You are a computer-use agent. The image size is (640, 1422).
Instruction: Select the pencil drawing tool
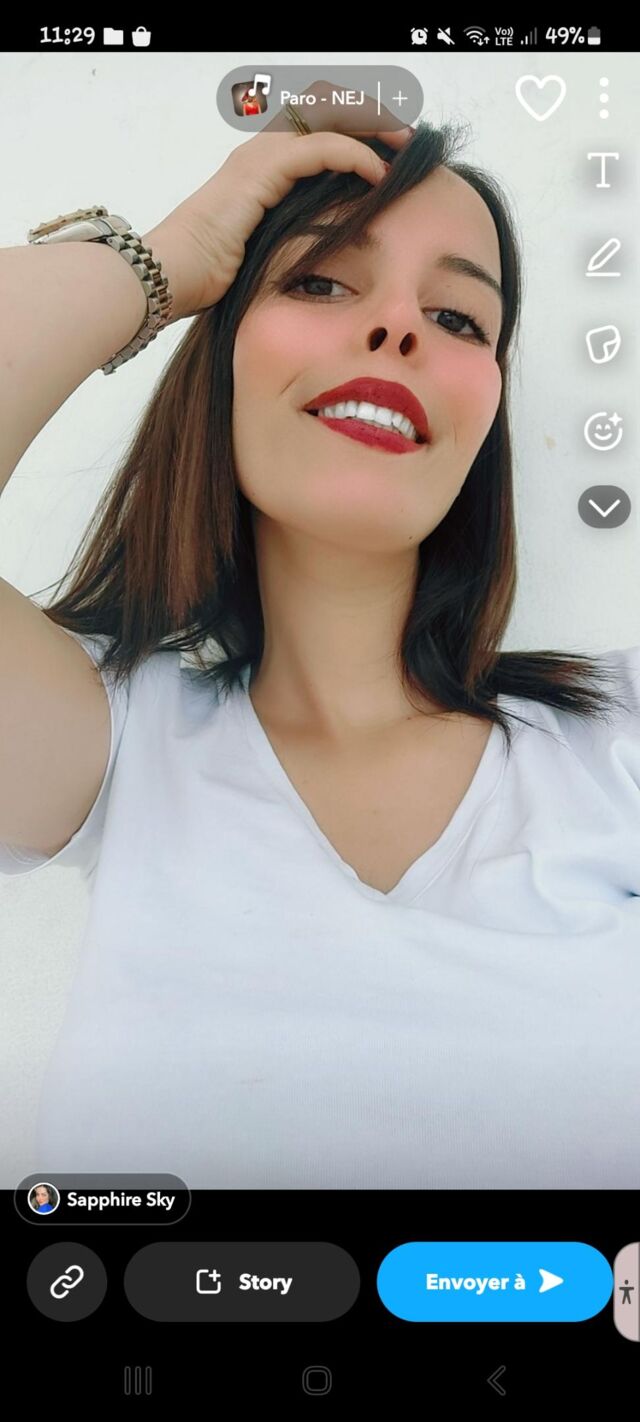click(603, 258)
